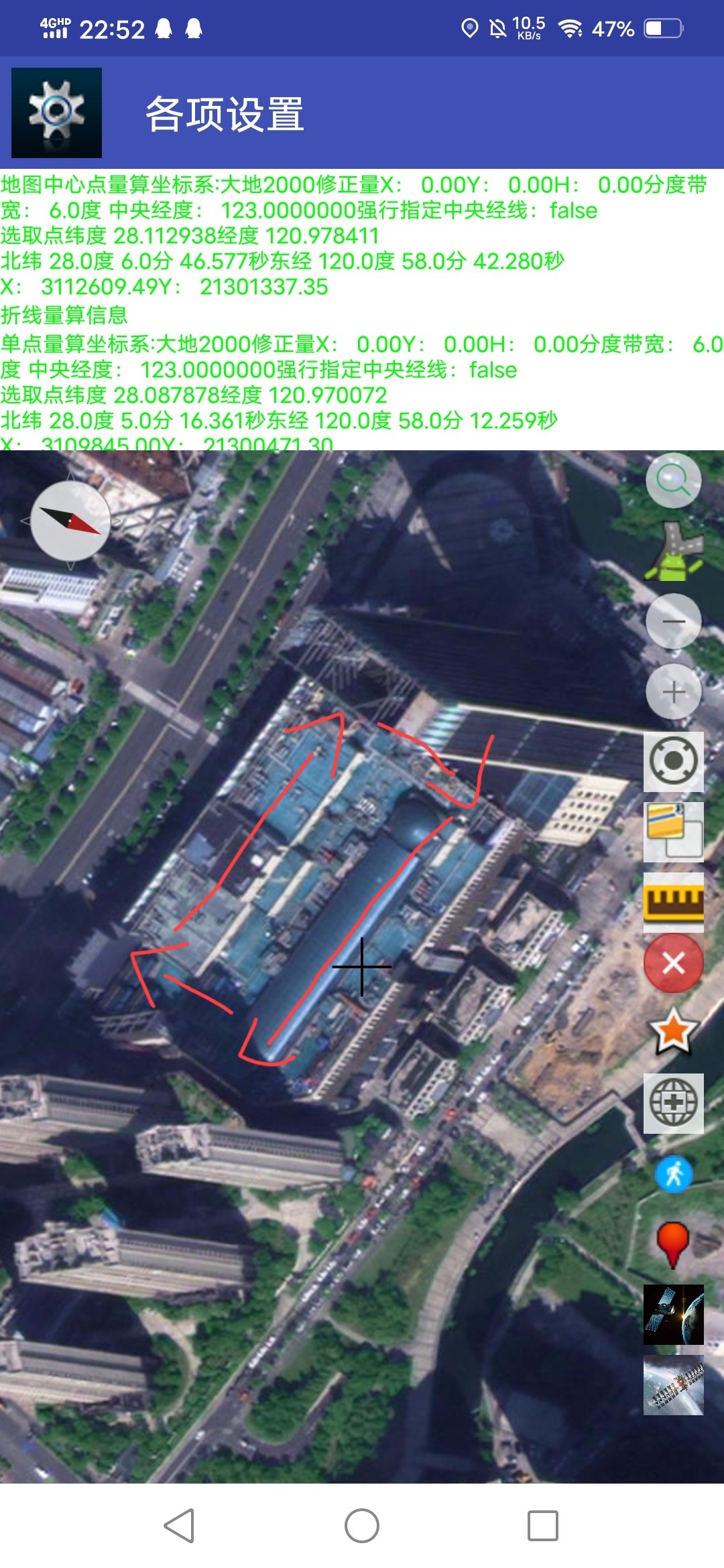Open the satellite and earth image button
724x1568 pixels.
tap(673, 1314)
